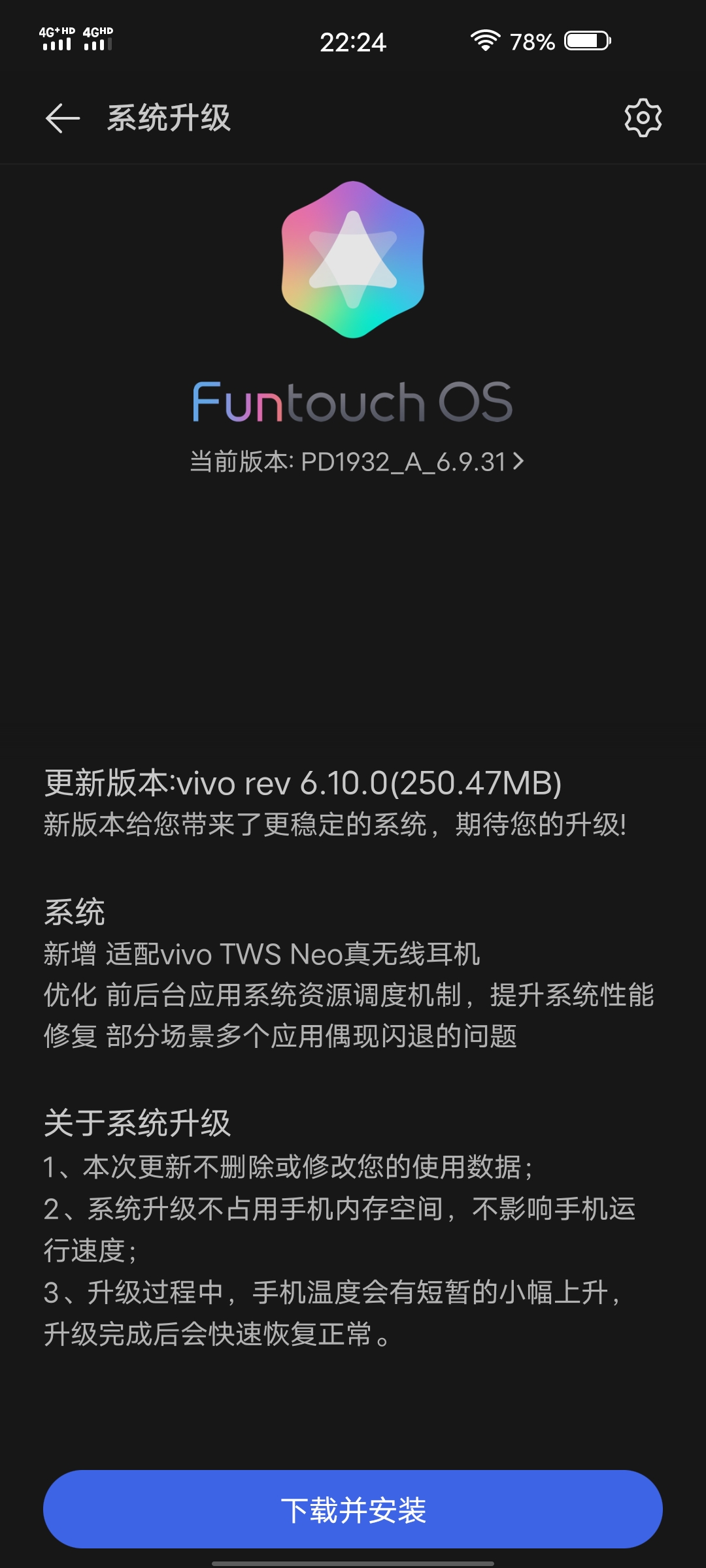
Task: Tap the 4G HD signal icon for SIM 2
Action: click(x=97, y=39)
